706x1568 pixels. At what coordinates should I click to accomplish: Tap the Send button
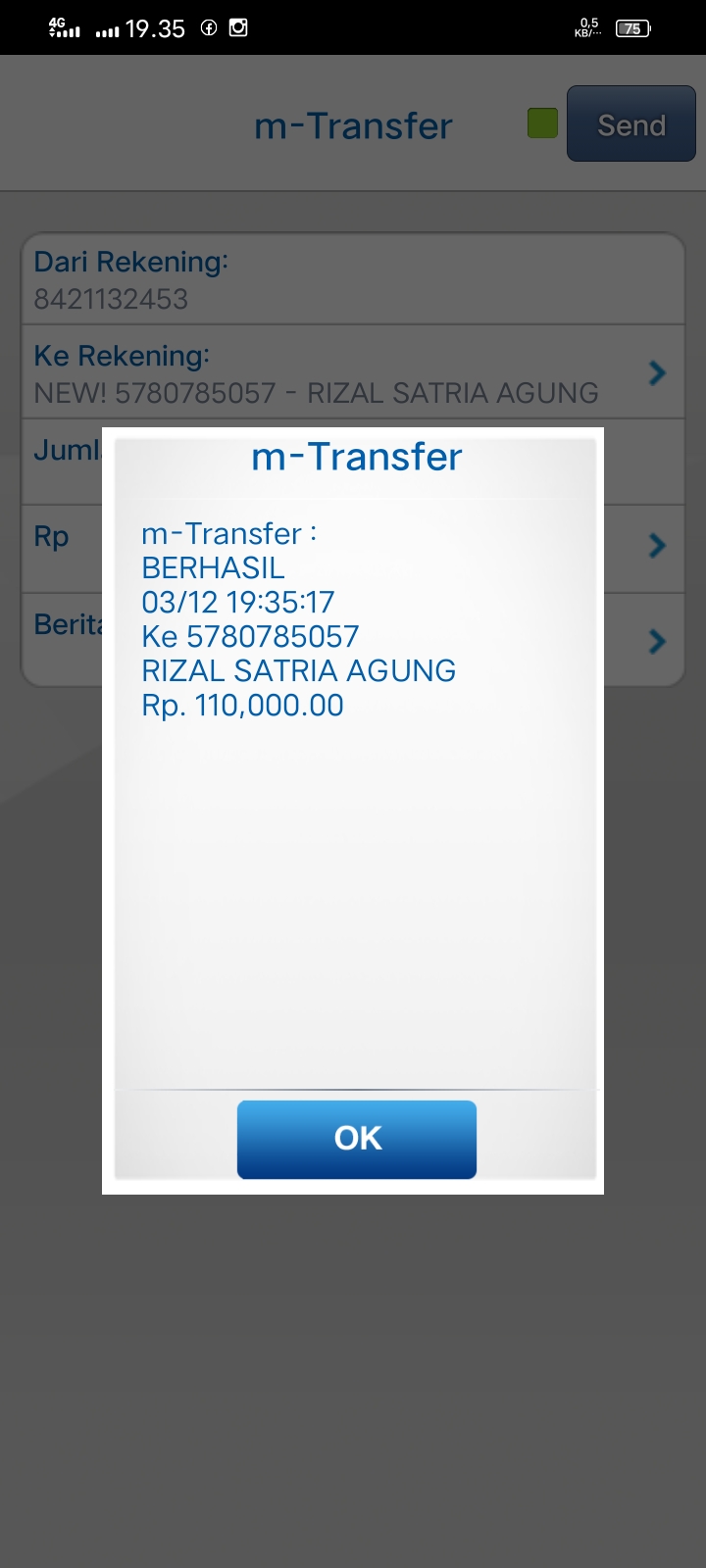pyautogui.click(x=630, y=124)
